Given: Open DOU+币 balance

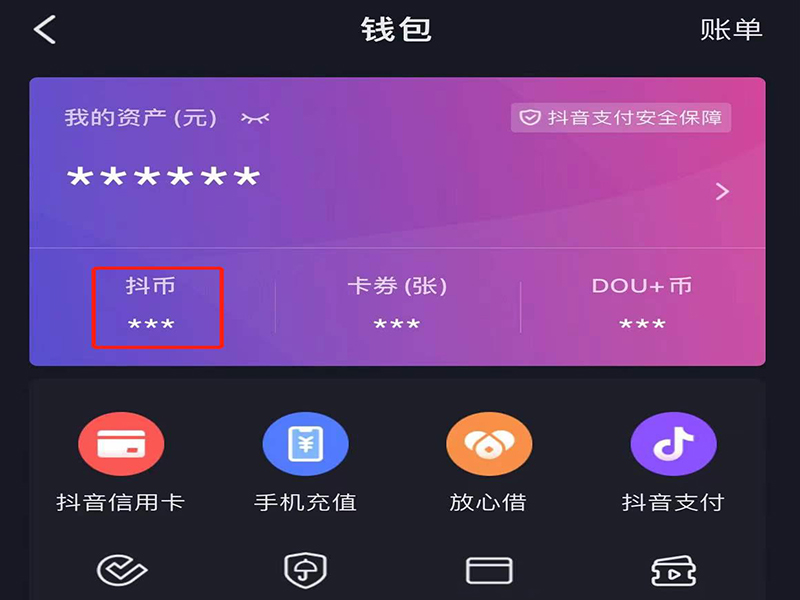Looking at the screenshot, I should [x=642, y=306].
